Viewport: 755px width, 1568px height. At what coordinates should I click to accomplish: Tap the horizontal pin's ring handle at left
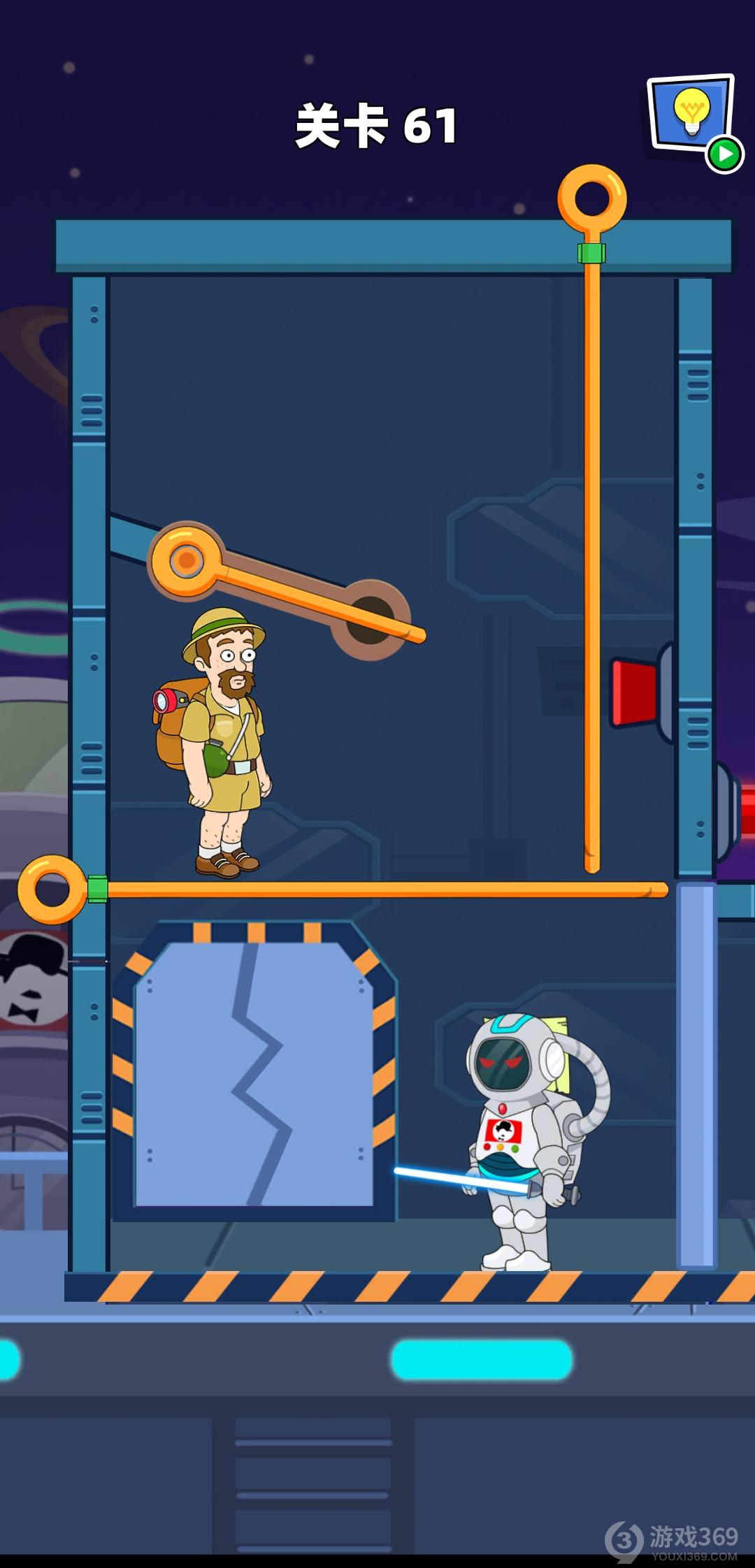coord(52,890)
